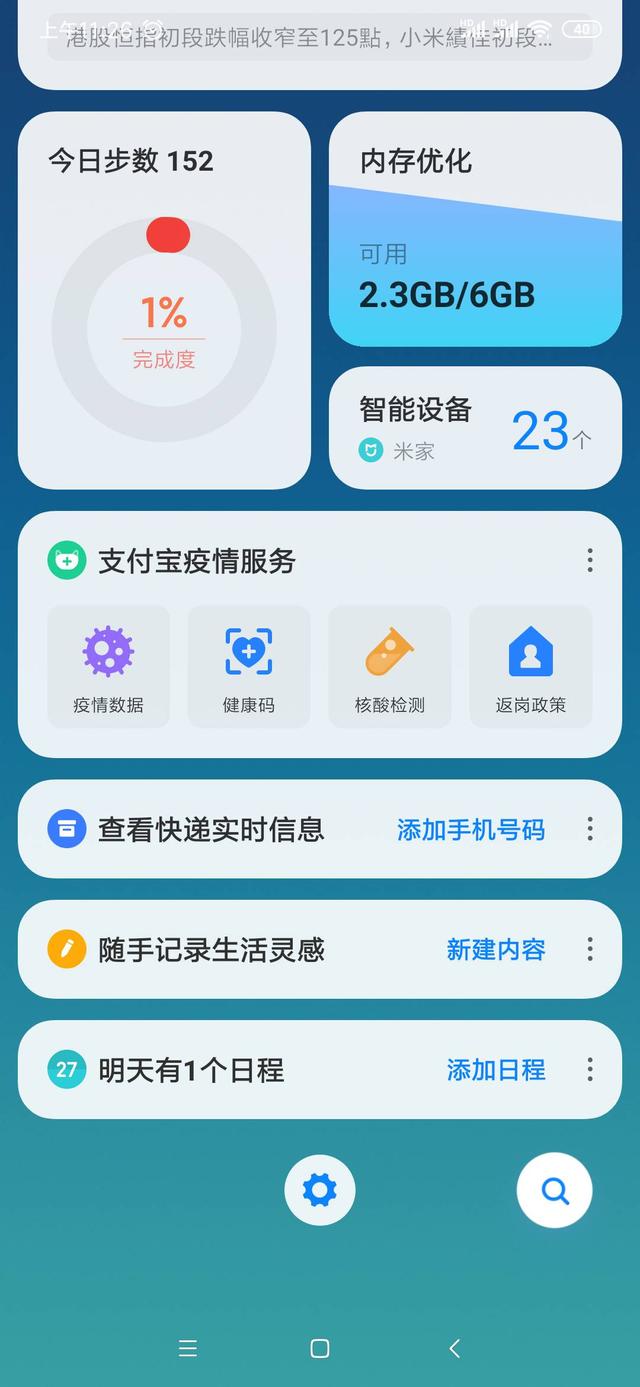Tap 添加手机号码 link
This screenshot has width=640, height=1387.
click(x=471, y=829)
